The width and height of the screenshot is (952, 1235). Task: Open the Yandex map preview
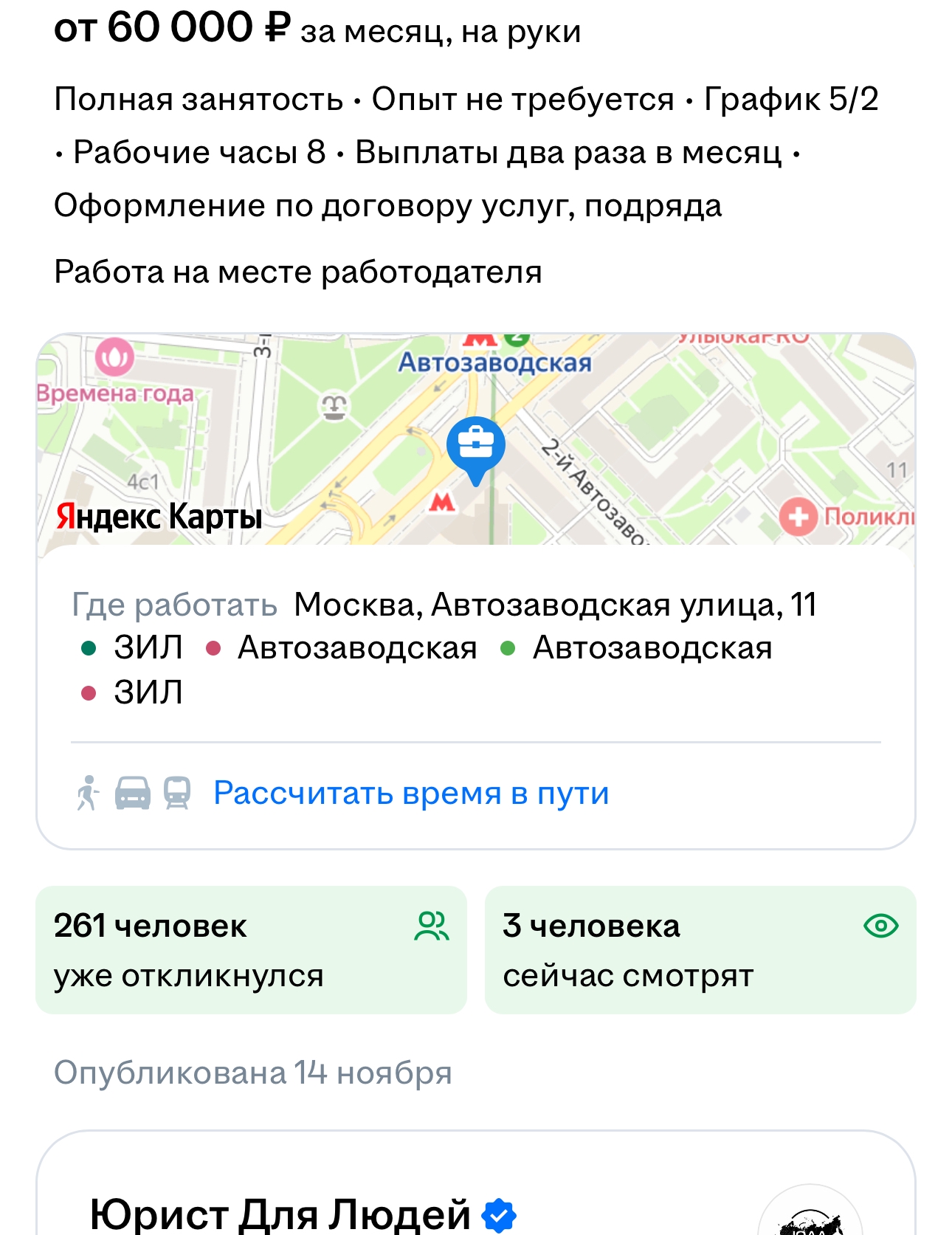tap(475, 439)
